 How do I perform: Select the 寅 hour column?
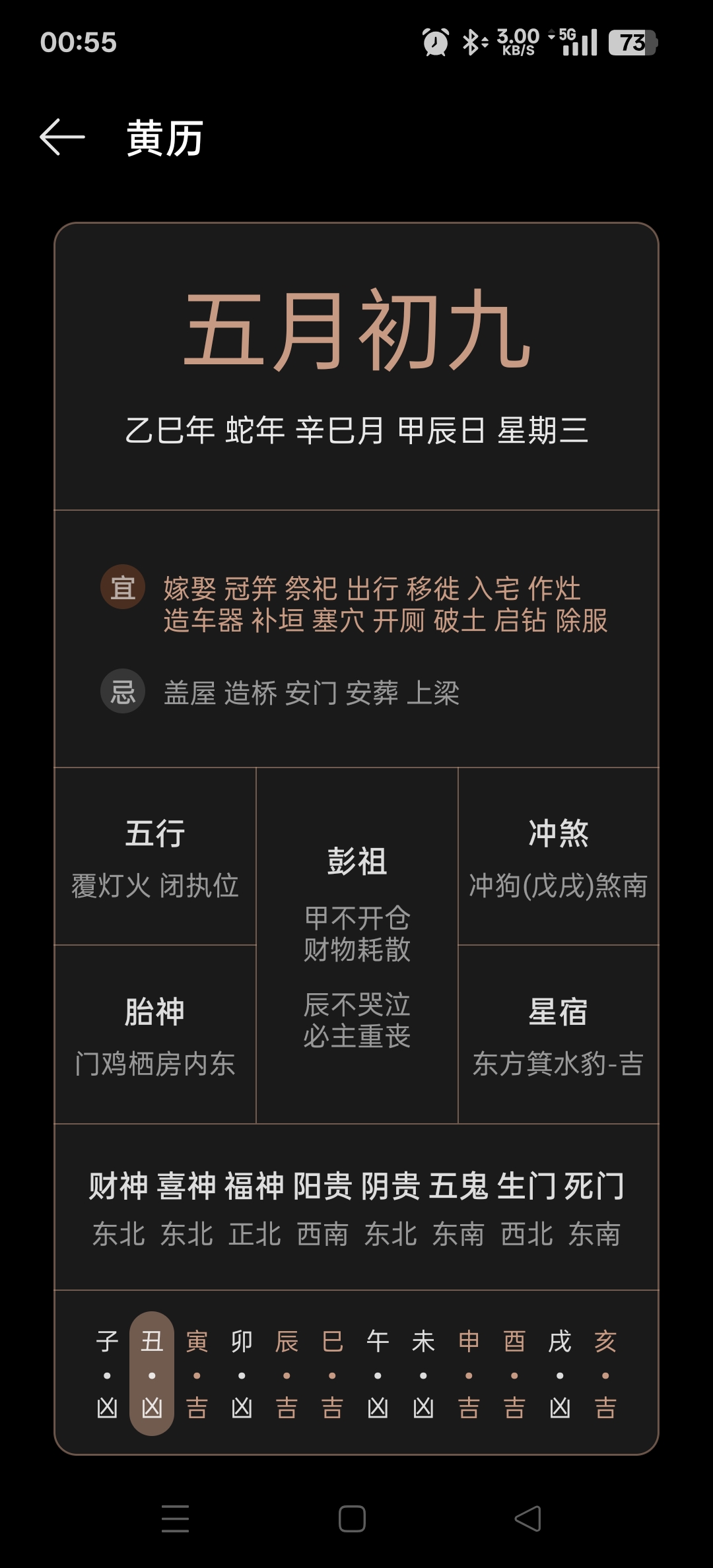197,1374
